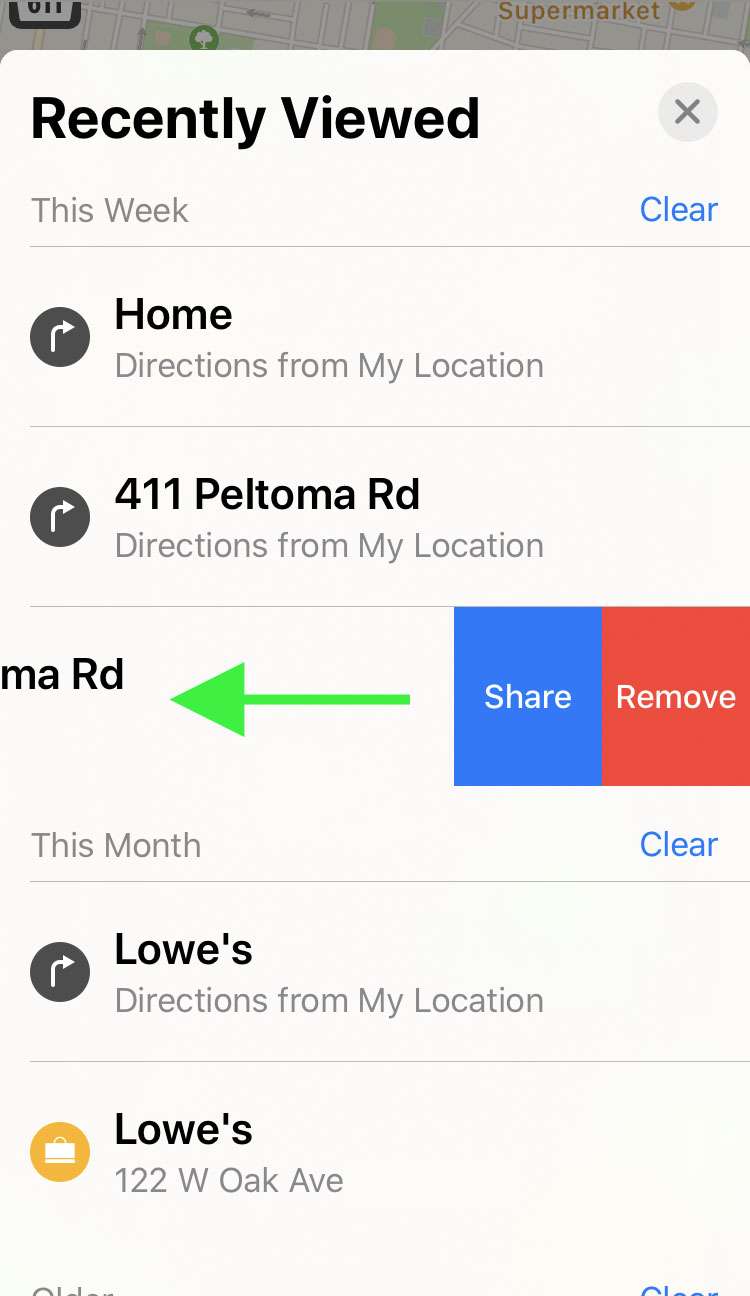Viewport: 750px width, 1296px height.
Task: Share the swiped Peltoma Rd entry
Action: pos(528,696)
